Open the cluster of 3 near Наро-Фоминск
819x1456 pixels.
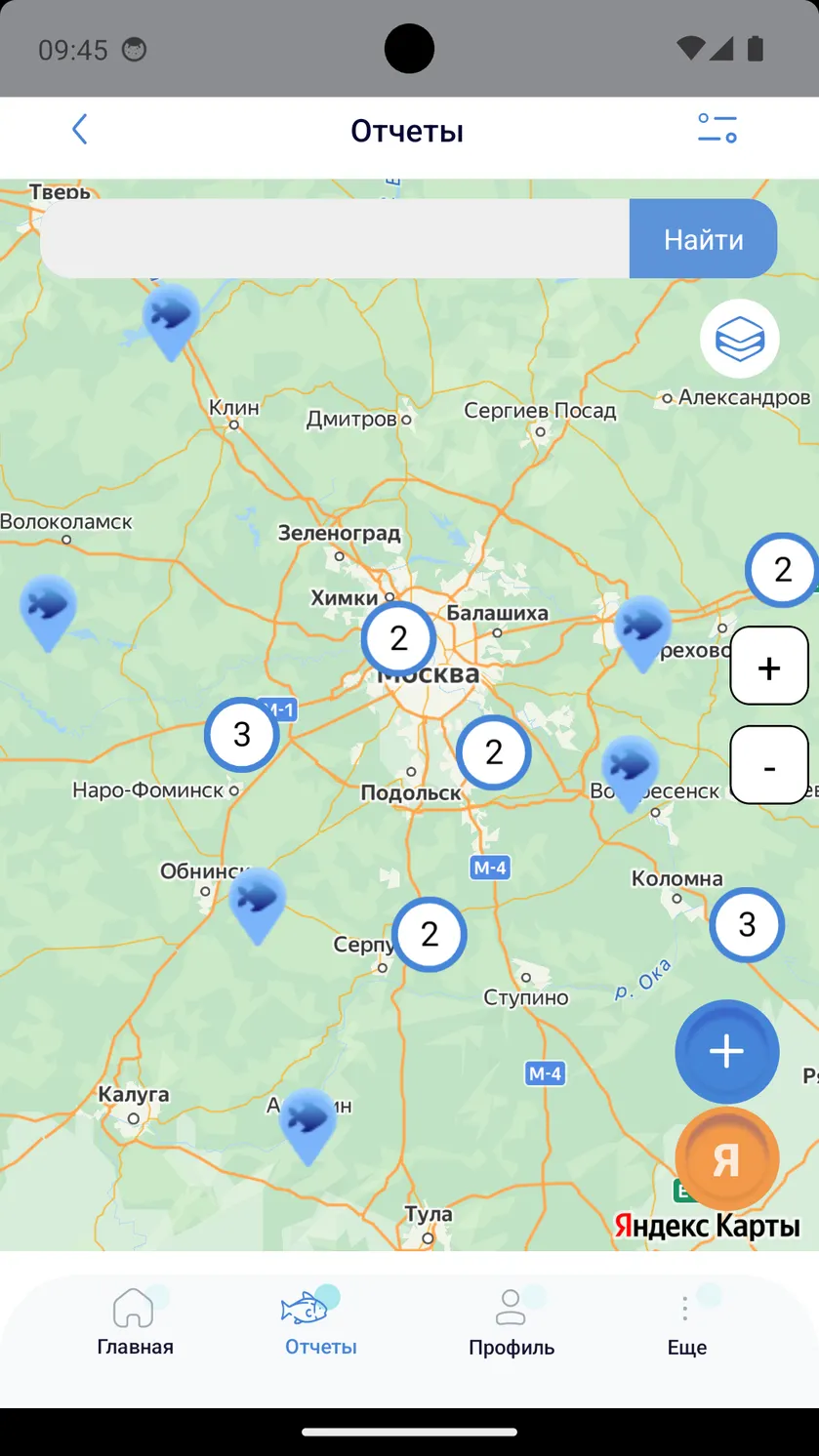[242, 735]
